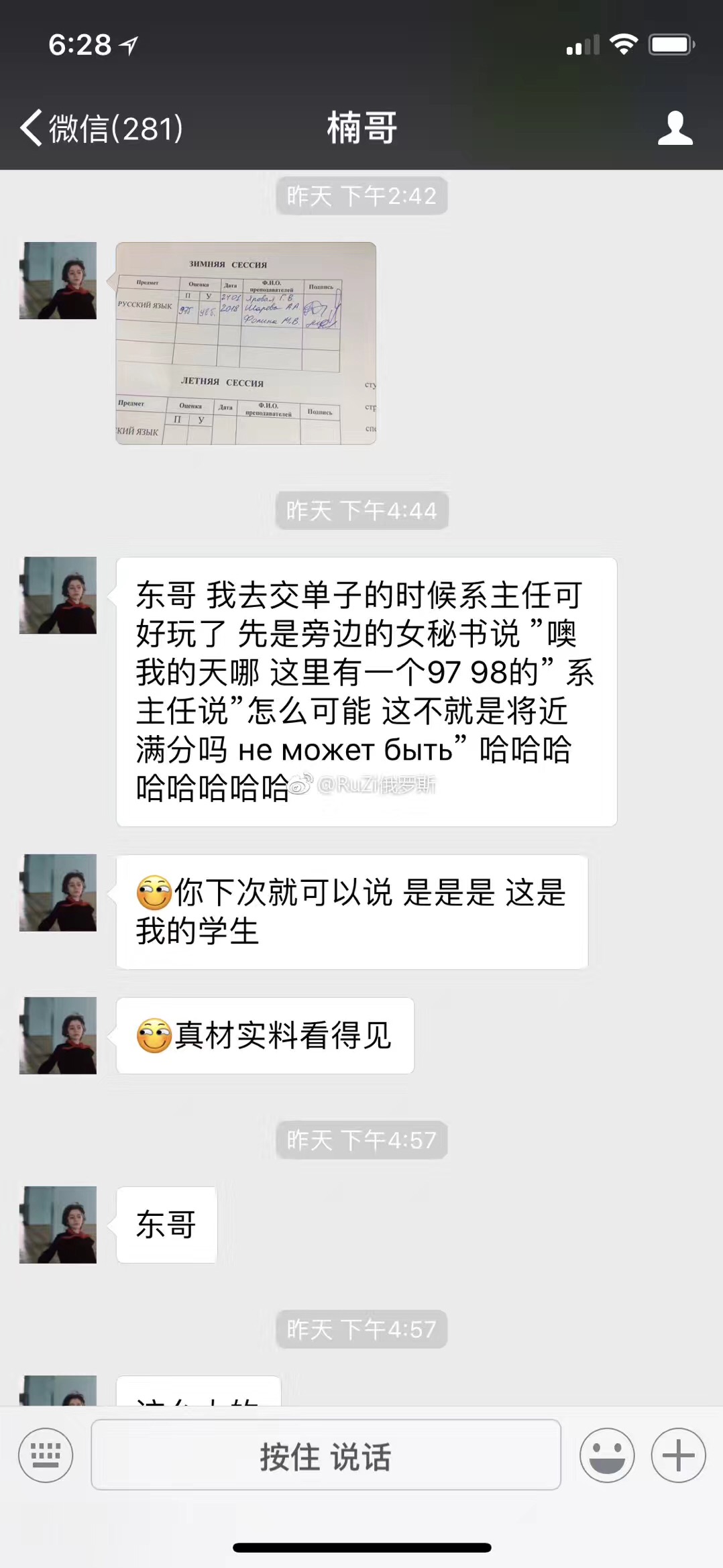The width and height of the screenshot is (723, 1568).
Task: Switch to the keyboard input
Action: pyautogui.click(x=46, y=1455)
